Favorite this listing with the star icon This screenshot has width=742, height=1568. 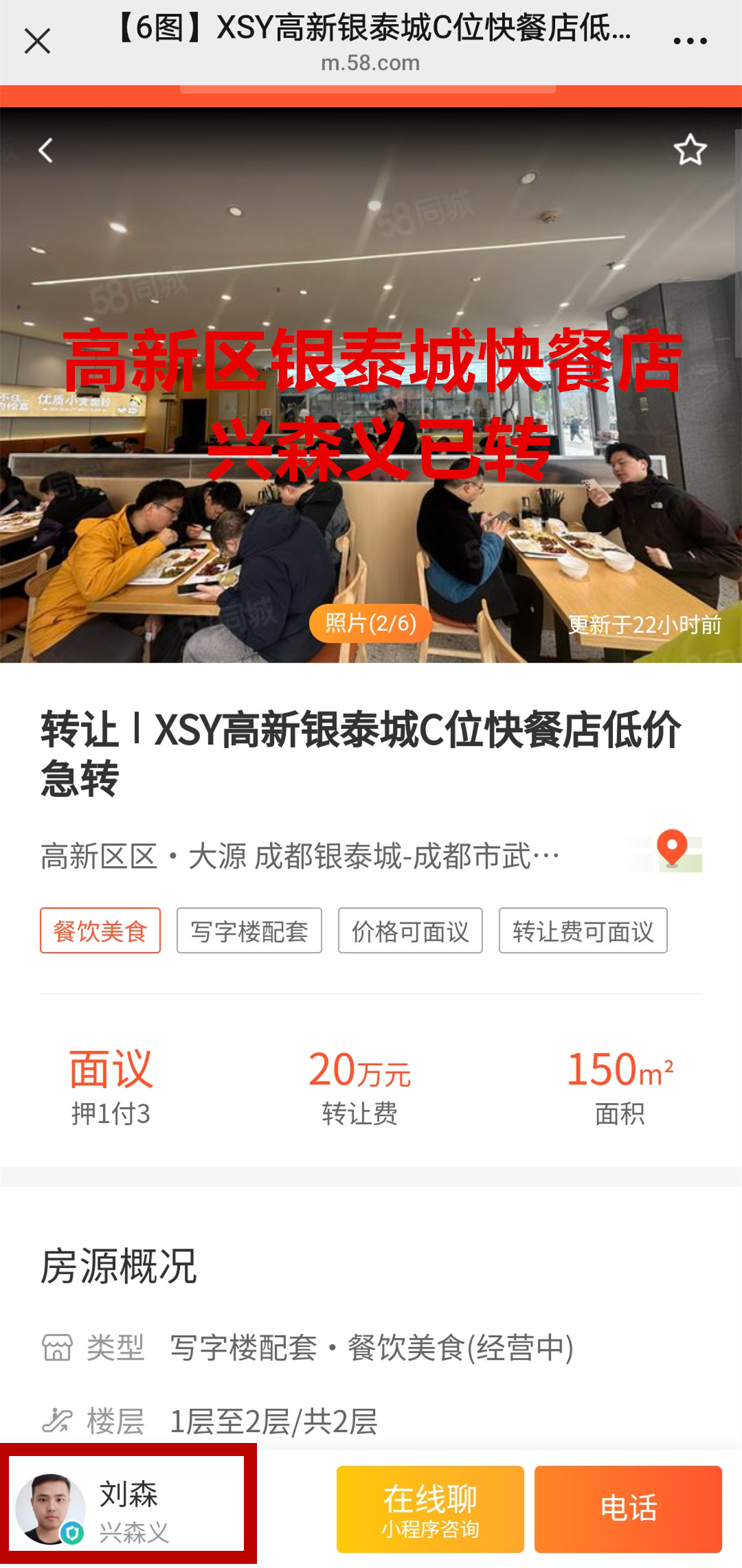pyautogui.click(x=690, y=150)
